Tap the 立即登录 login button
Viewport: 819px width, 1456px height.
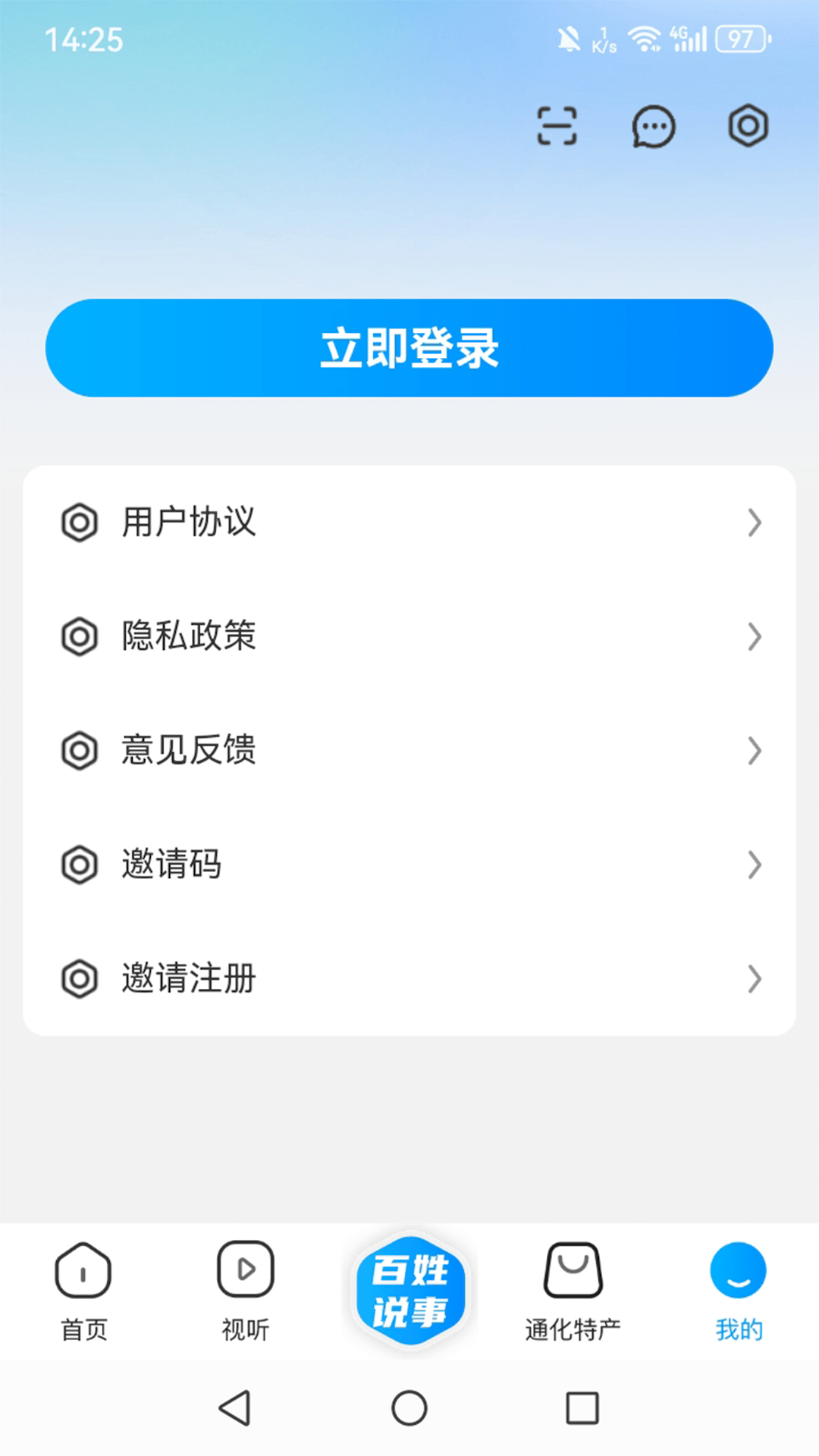(x=409, y=347)
